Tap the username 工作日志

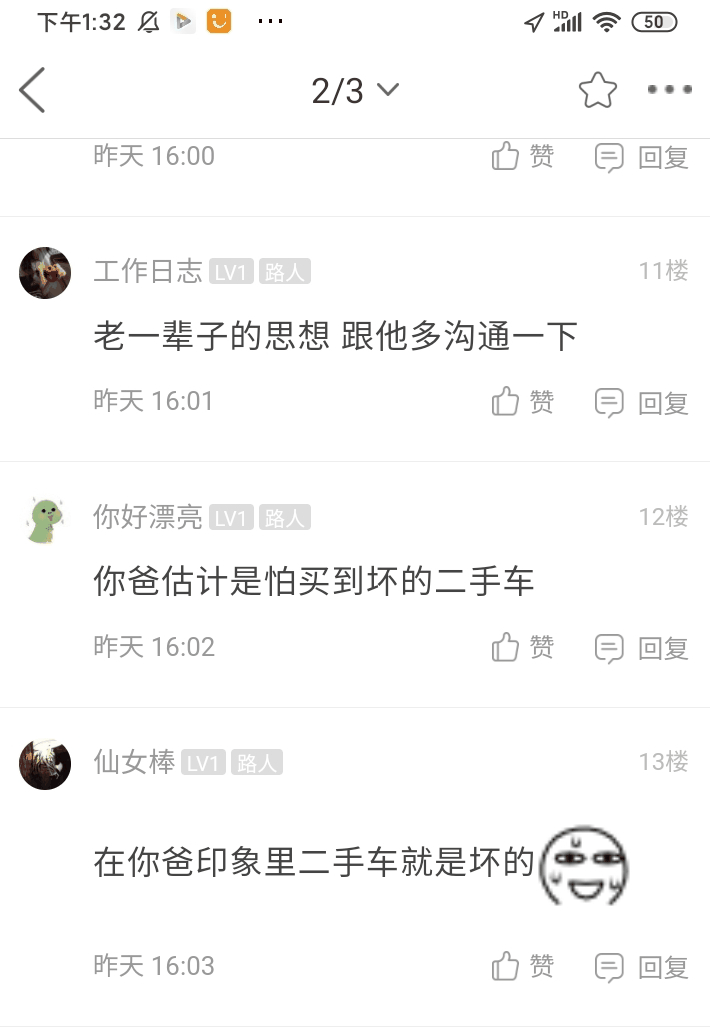coord(148,272)
